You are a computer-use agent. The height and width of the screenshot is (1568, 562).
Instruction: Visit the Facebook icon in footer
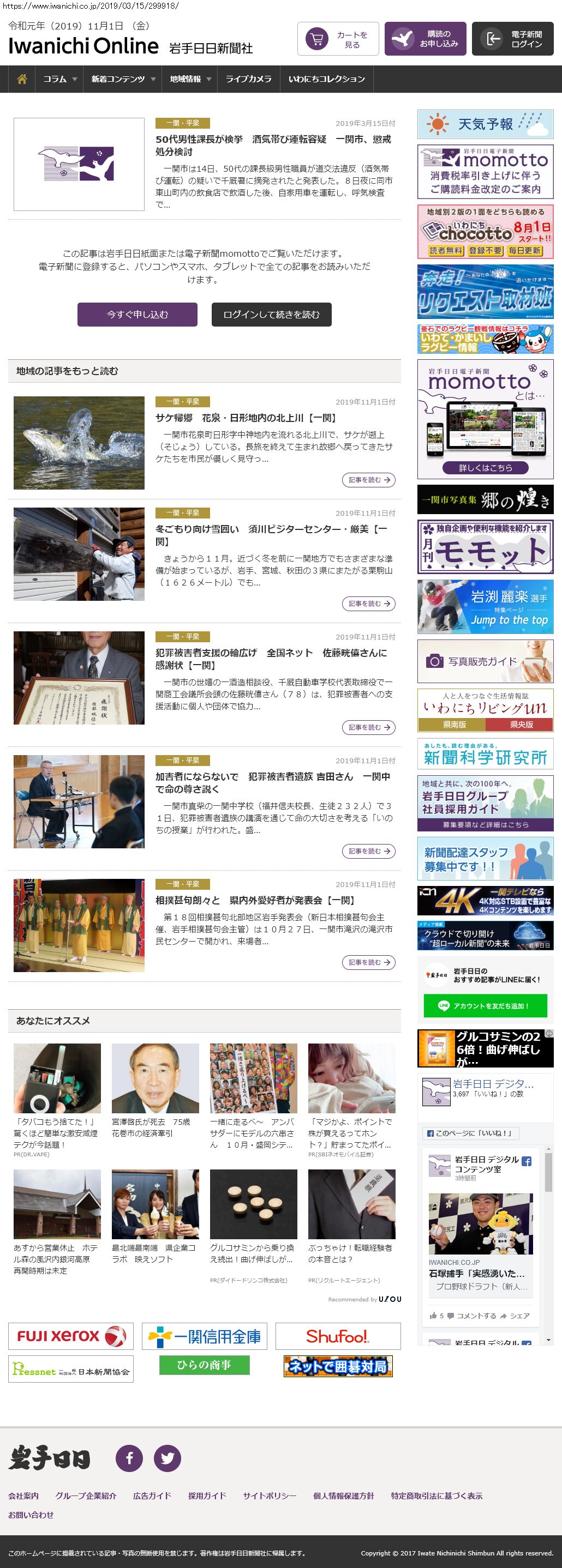coord(129,1458)
